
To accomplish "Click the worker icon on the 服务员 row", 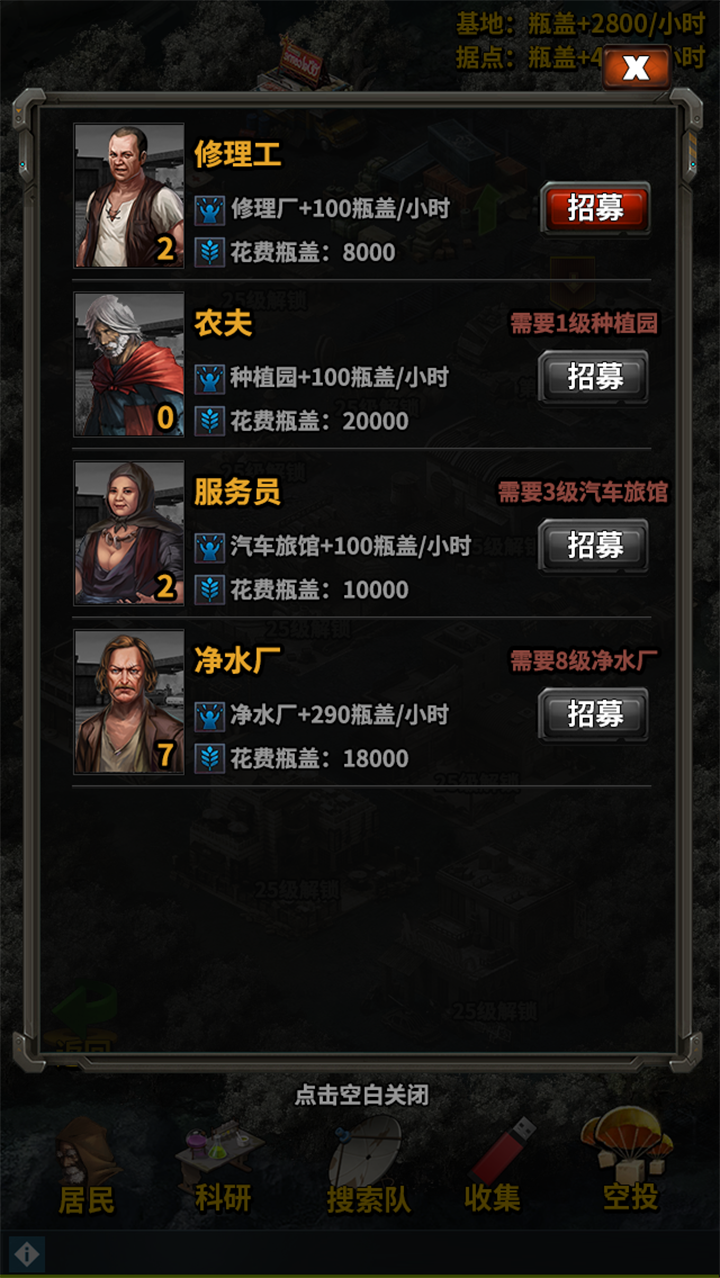I will coord(211,547).
